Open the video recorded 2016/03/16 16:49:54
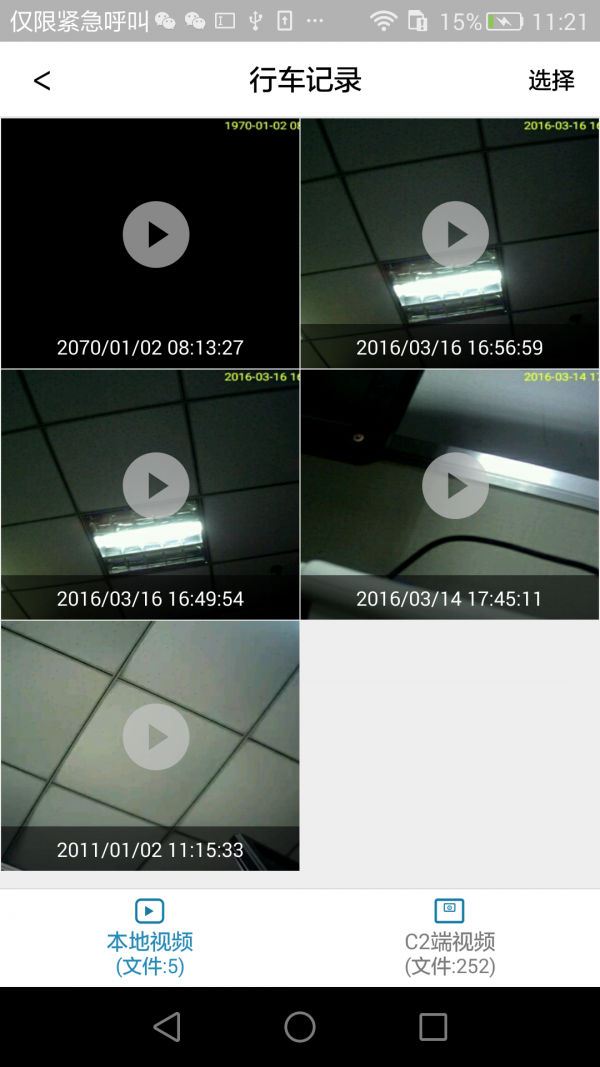 pos(156,486)
